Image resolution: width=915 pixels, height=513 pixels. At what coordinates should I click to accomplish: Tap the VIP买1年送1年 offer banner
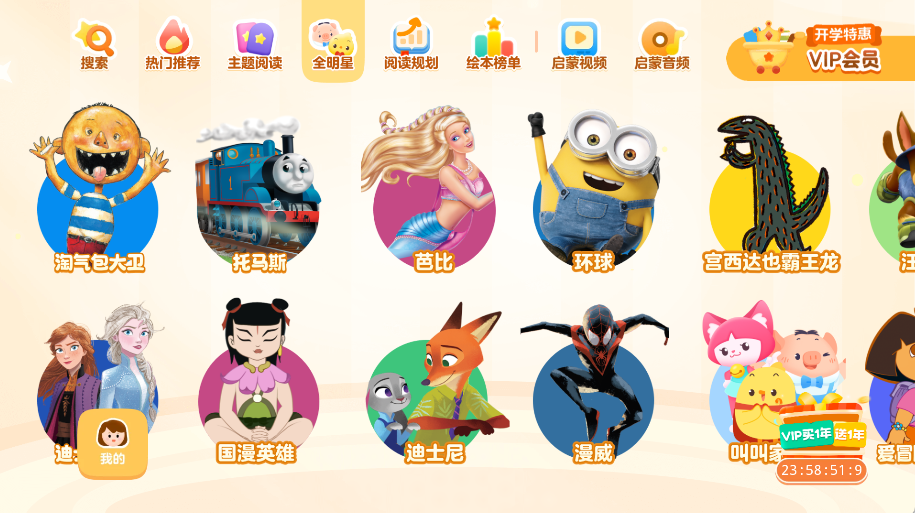pos(821,435)
